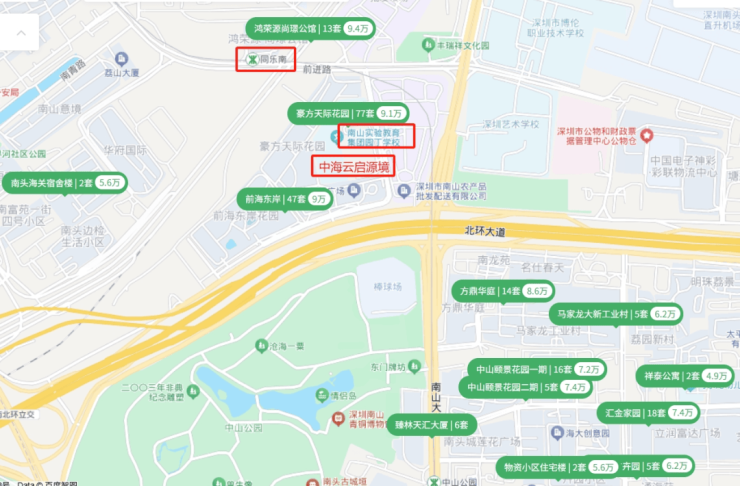Select the 汇金家园 18套 marker

[x=647, y=413]
